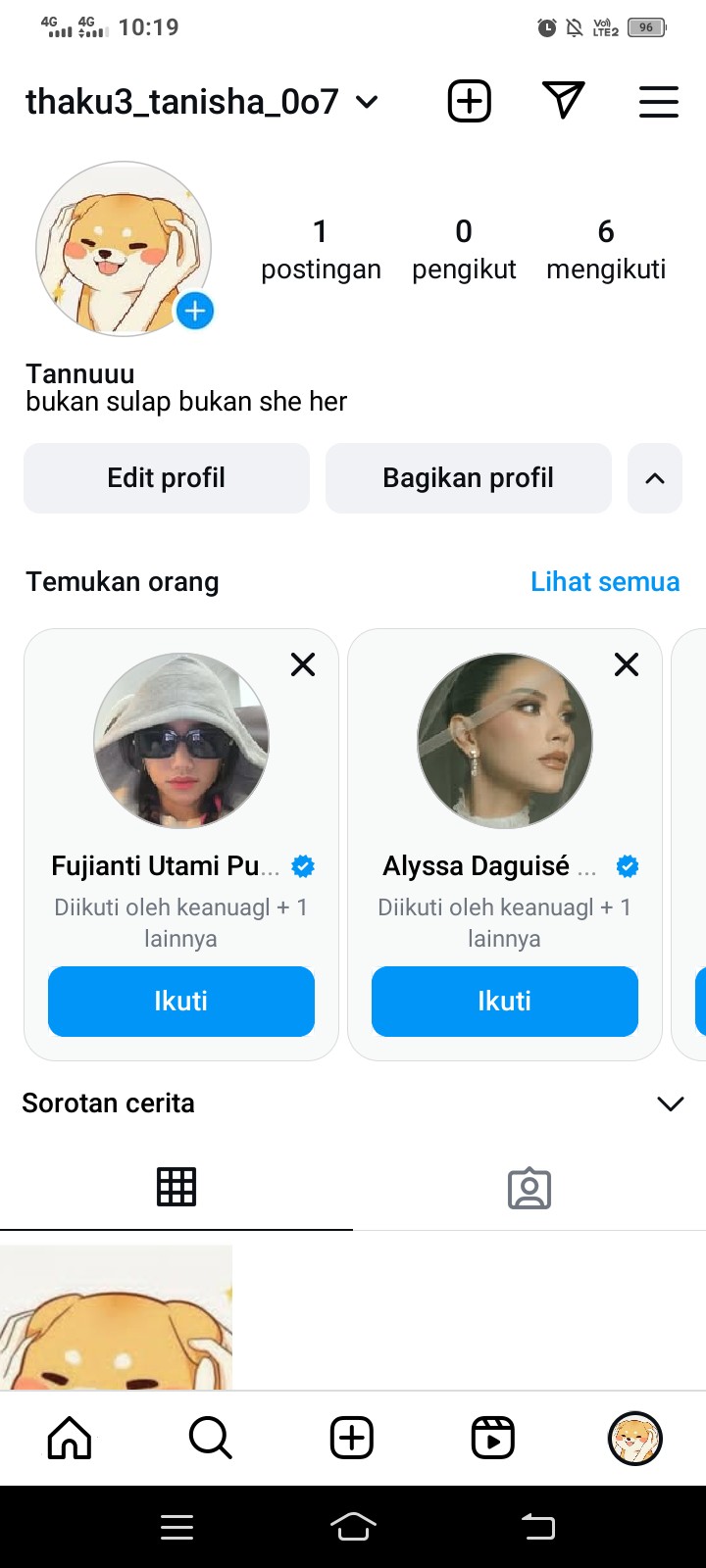Add a story via the profile picture plus

point(195,312)
